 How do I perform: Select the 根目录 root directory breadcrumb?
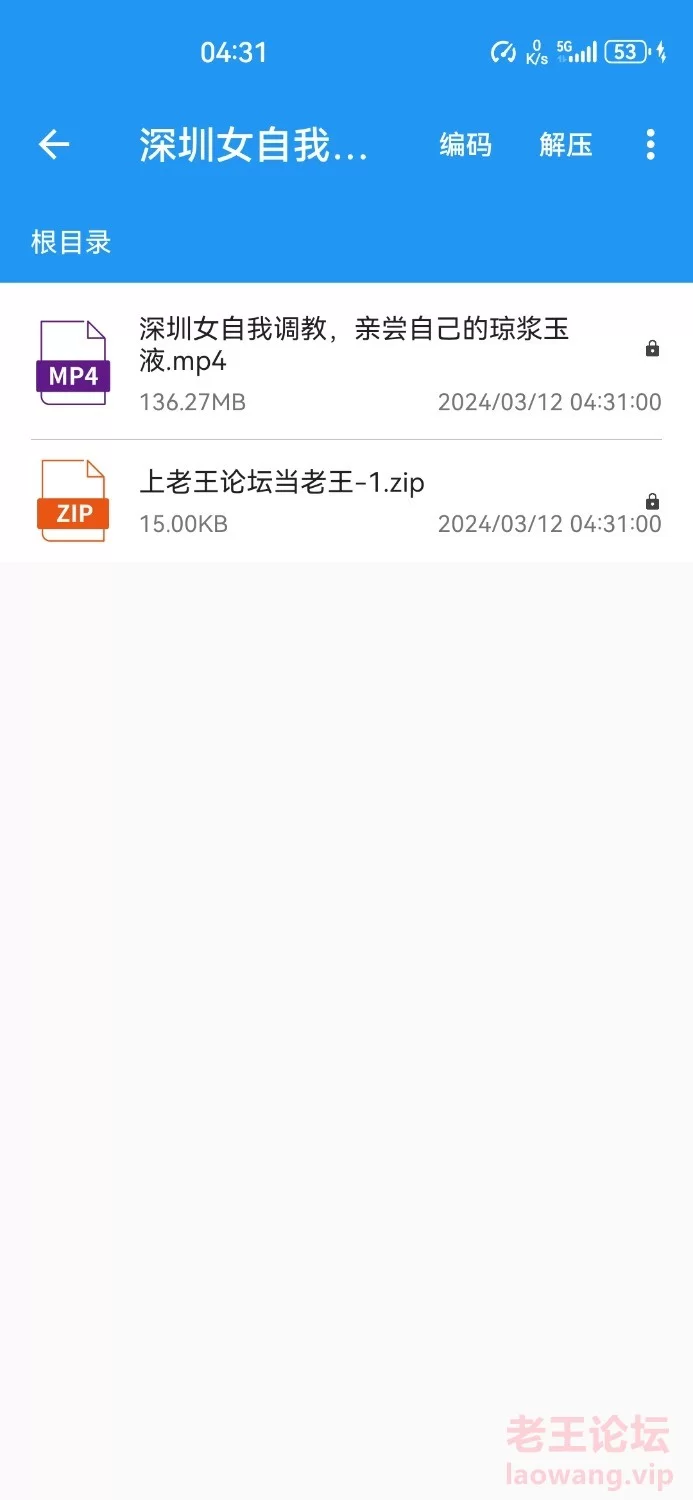pos(71,242)
